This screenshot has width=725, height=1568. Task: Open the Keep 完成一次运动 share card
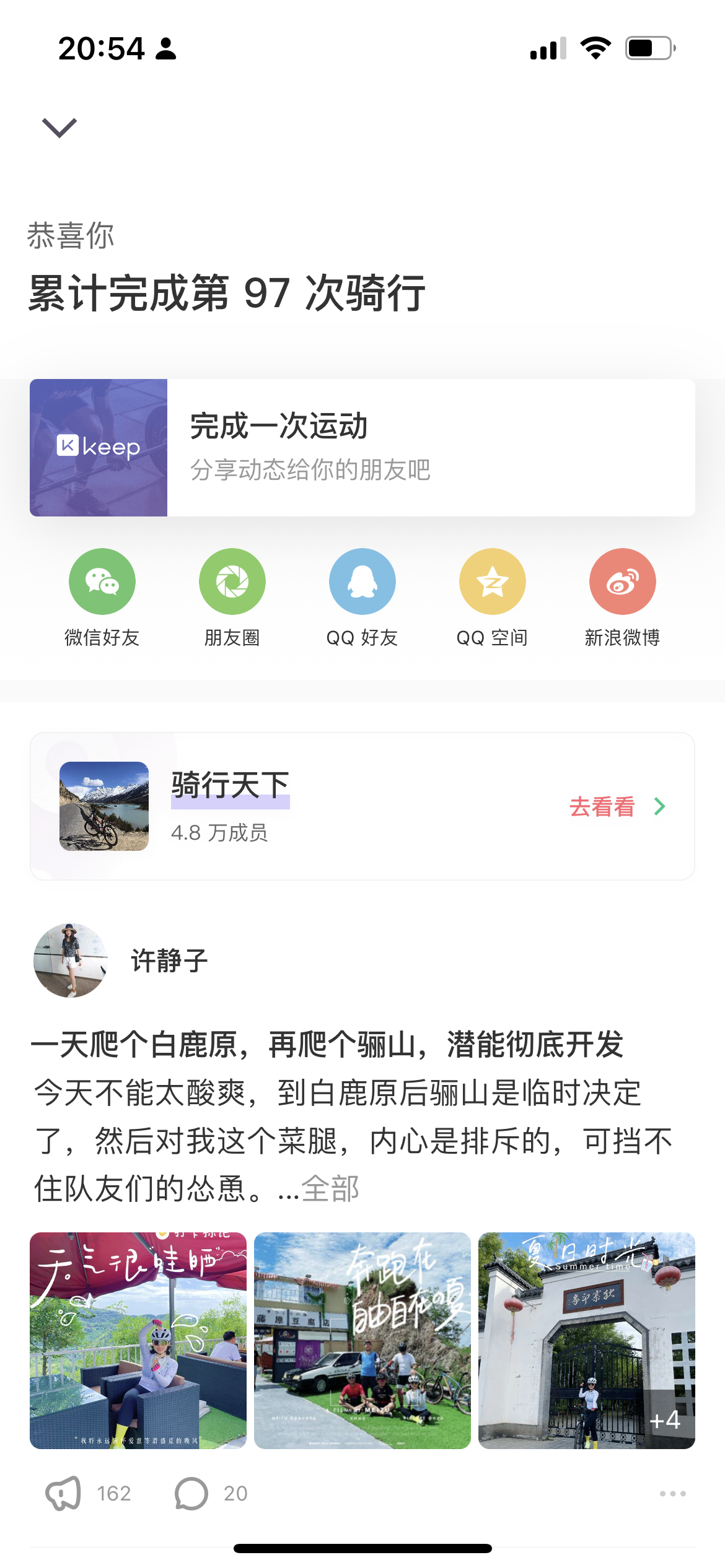[x=362, y=448]
